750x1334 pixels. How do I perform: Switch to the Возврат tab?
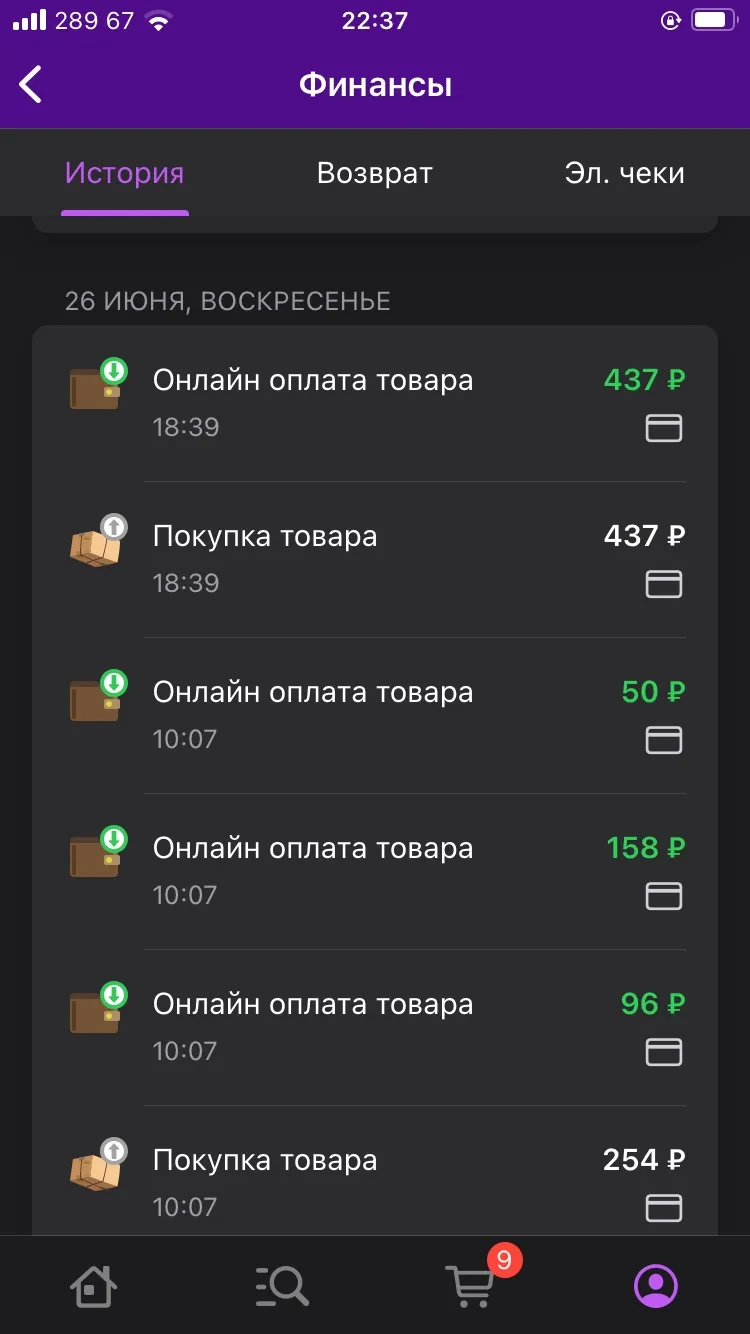pos(375,173)
